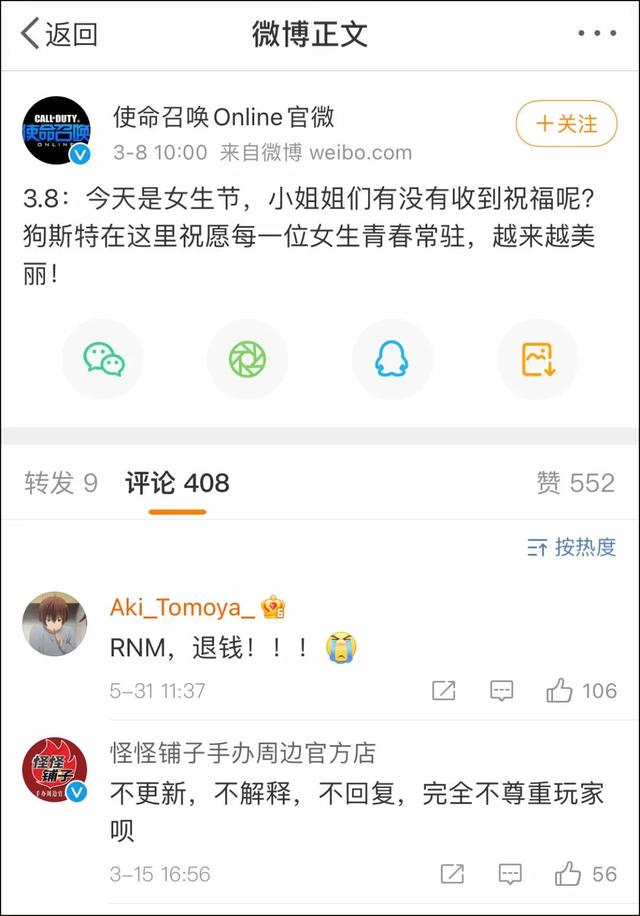Open the three-dot overflow menu
This screenshot has height=916, width=640.
[x=597, y=34]
